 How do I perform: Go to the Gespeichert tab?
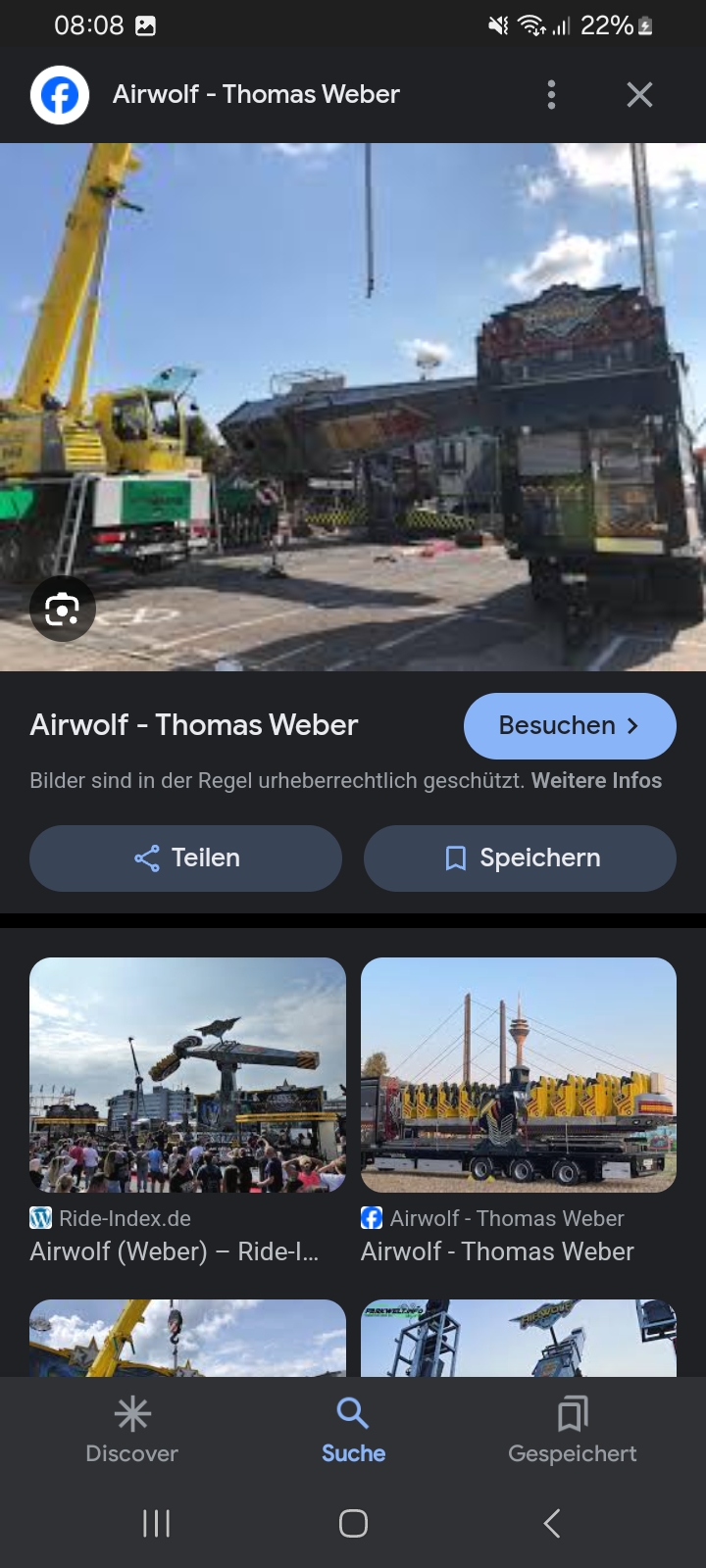click(573, 1430)
